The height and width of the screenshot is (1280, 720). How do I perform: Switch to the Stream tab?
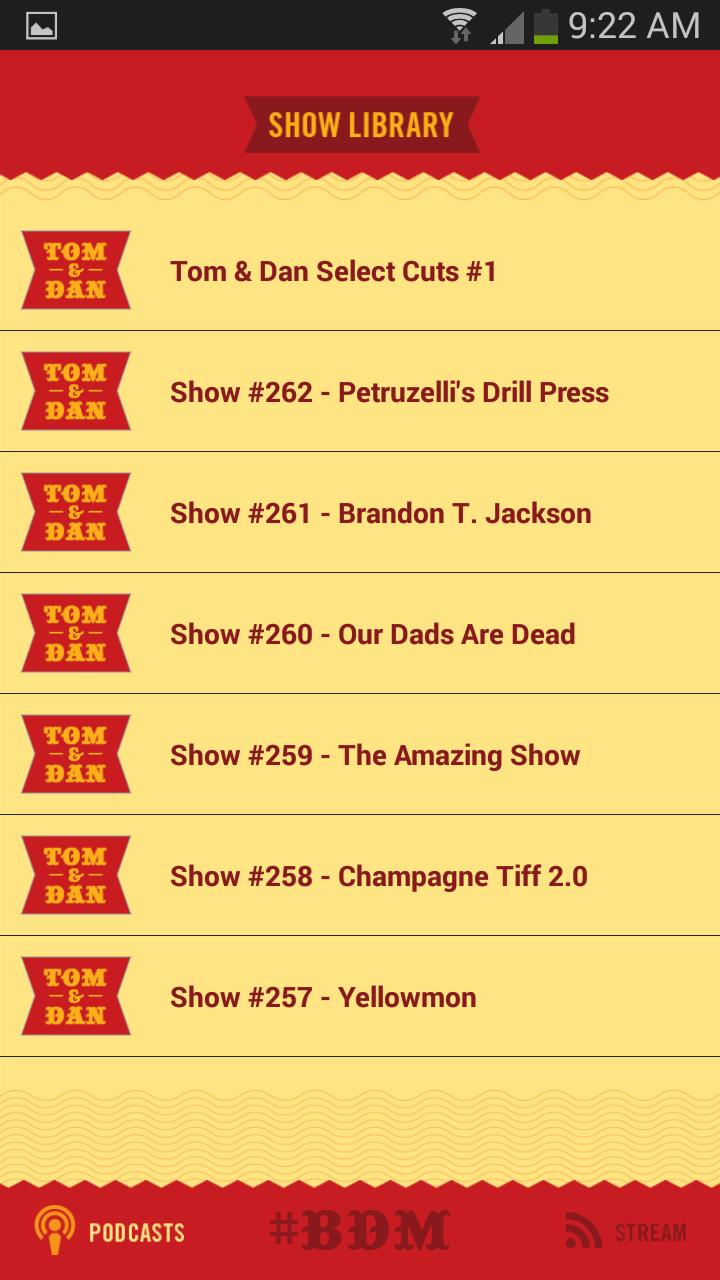[x=626, y=1231]
